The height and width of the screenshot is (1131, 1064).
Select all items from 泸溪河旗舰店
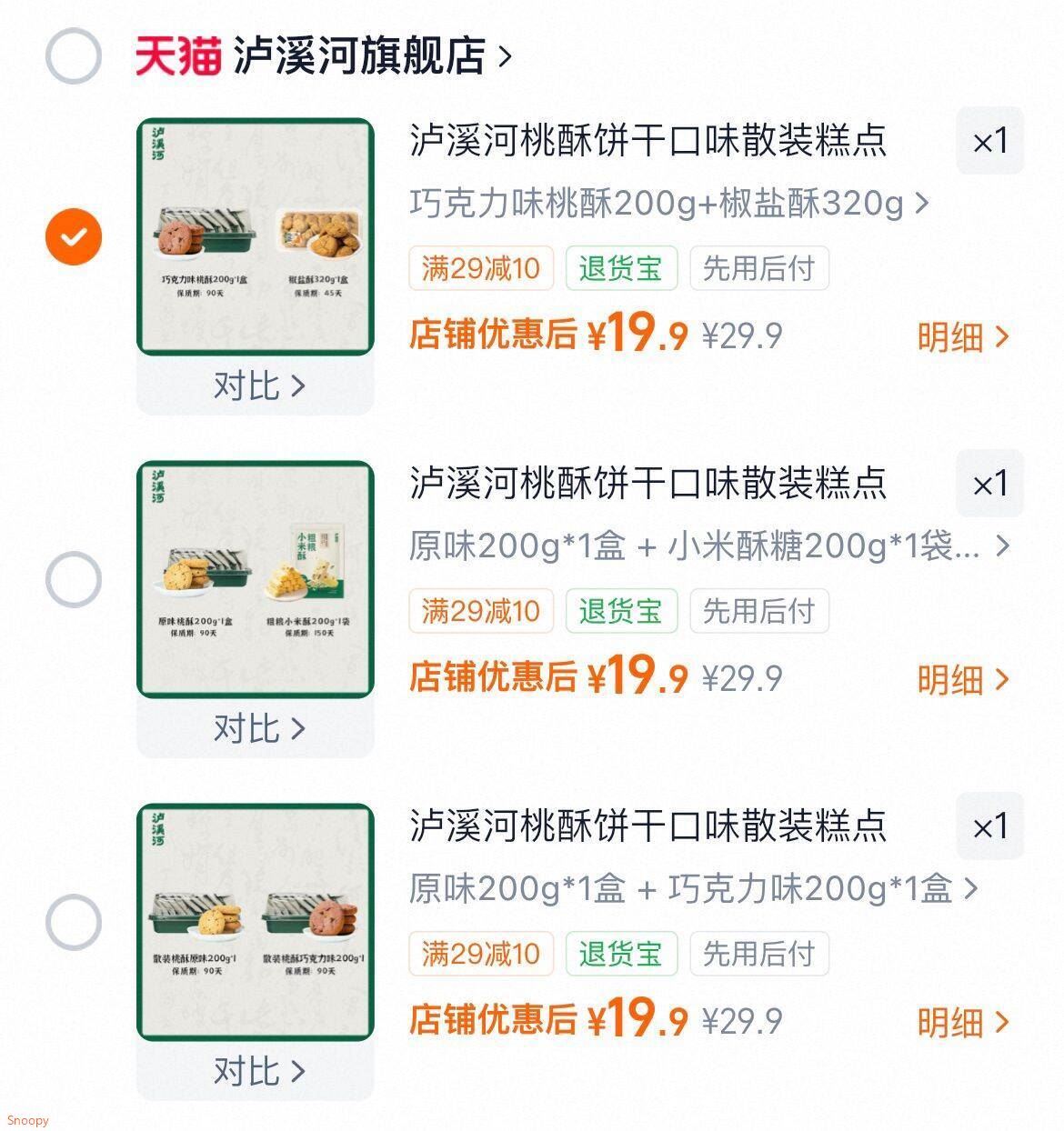[x=73, y=55]
